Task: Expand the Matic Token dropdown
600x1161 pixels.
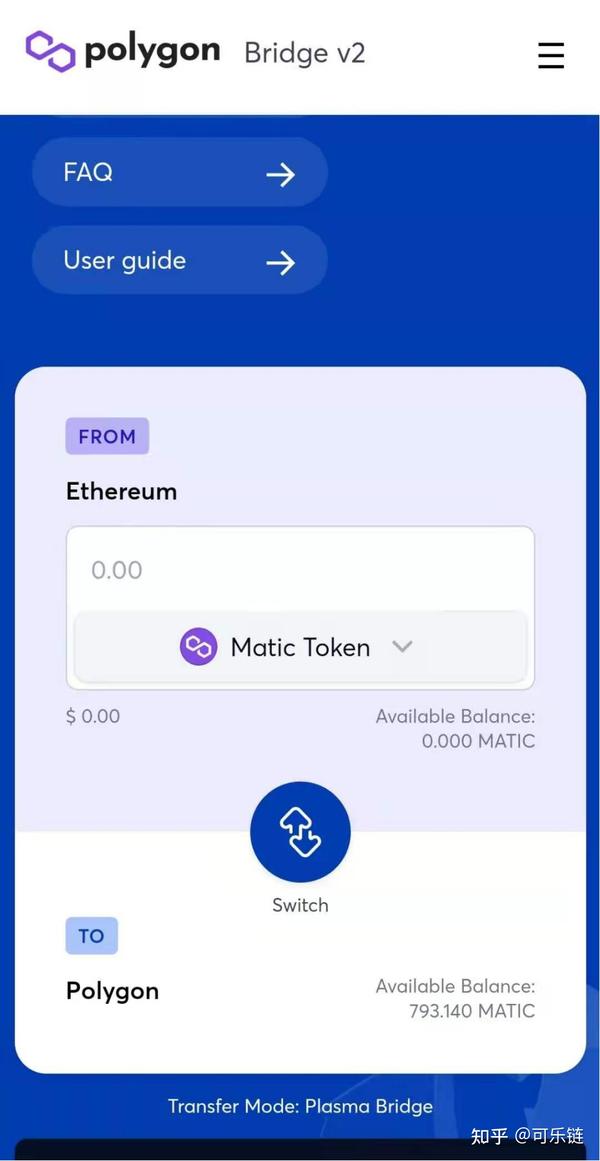Action: pyautogui.click(x=300, y=646)
